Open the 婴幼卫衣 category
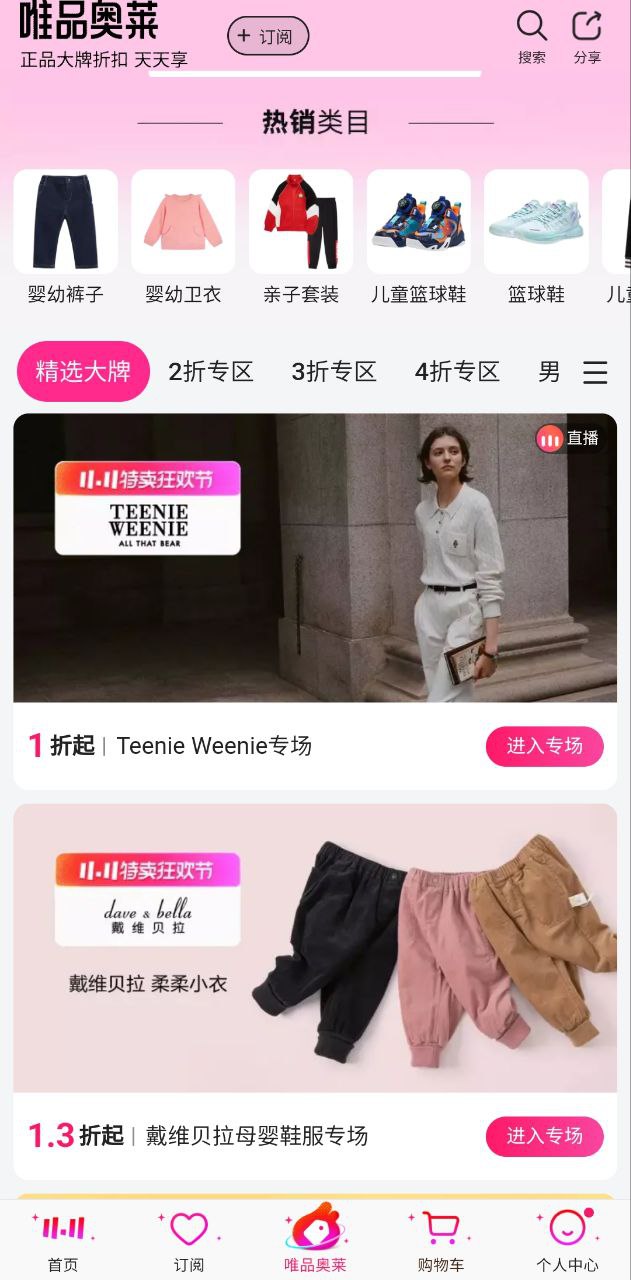The width and height of the screenshot is (631, 1280). click(183, 236)
